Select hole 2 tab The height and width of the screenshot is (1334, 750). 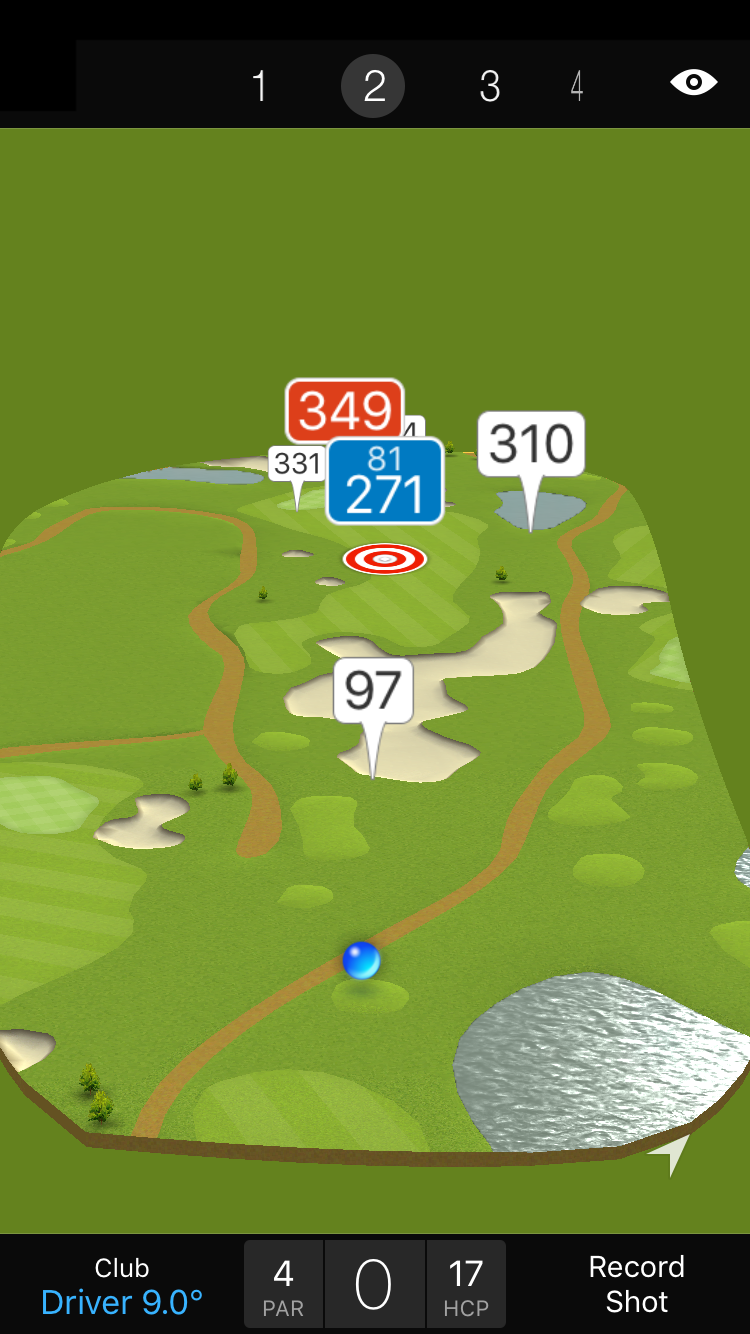373,86
